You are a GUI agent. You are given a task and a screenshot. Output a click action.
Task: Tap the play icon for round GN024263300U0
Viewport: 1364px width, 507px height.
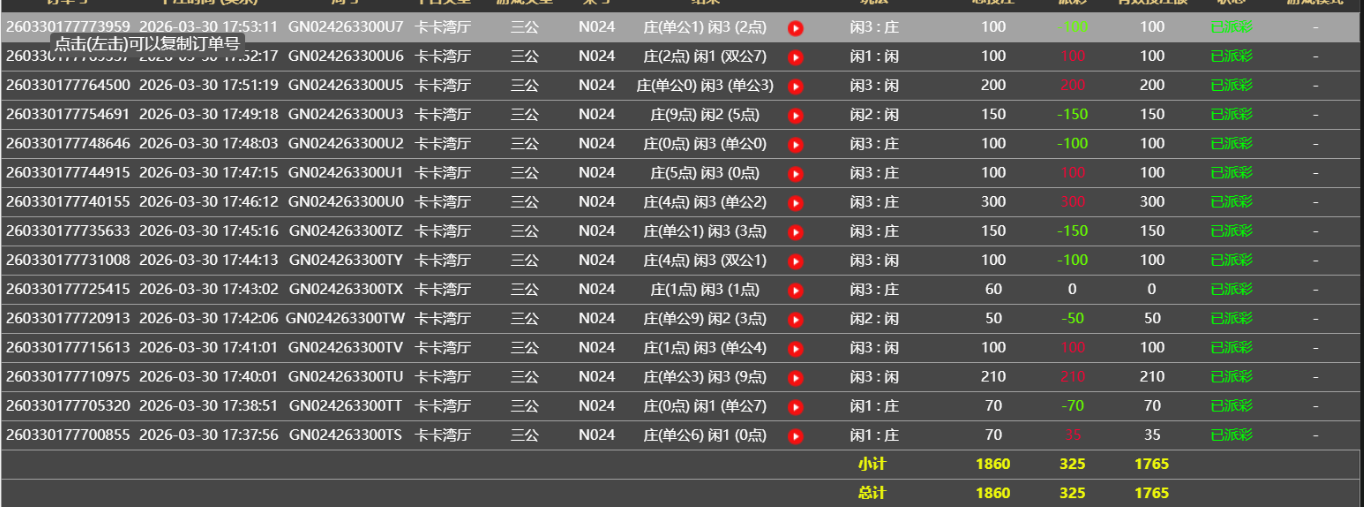click(796, 203)
